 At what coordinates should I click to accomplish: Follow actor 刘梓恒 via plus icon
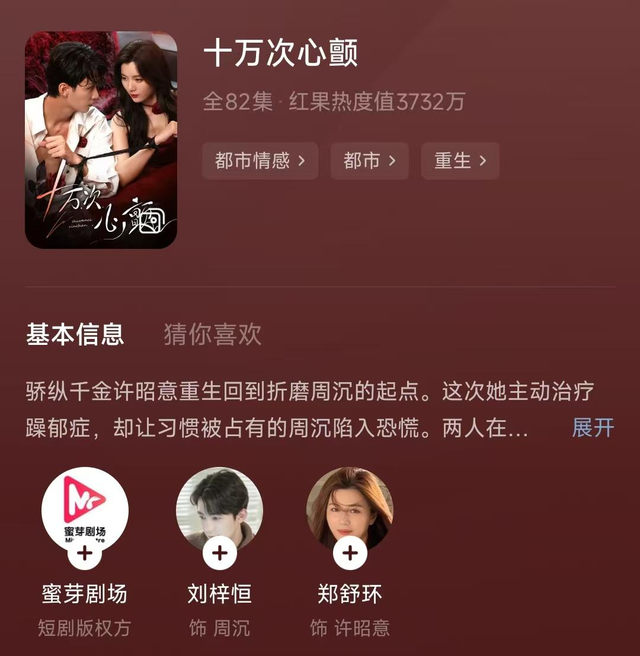pyautogui.click(x=219, y=552)
